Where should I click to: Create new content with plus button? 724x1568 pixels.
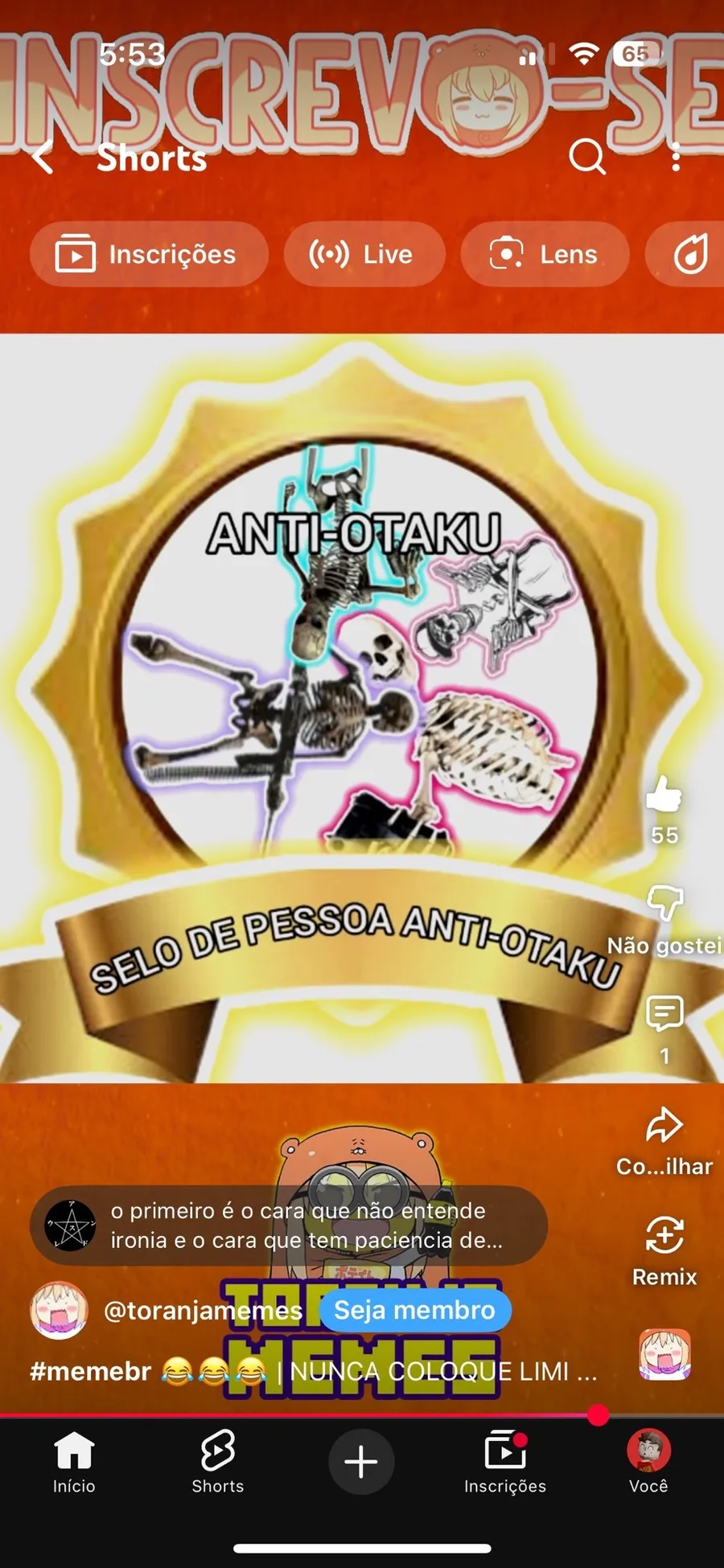coord(361,1462)
